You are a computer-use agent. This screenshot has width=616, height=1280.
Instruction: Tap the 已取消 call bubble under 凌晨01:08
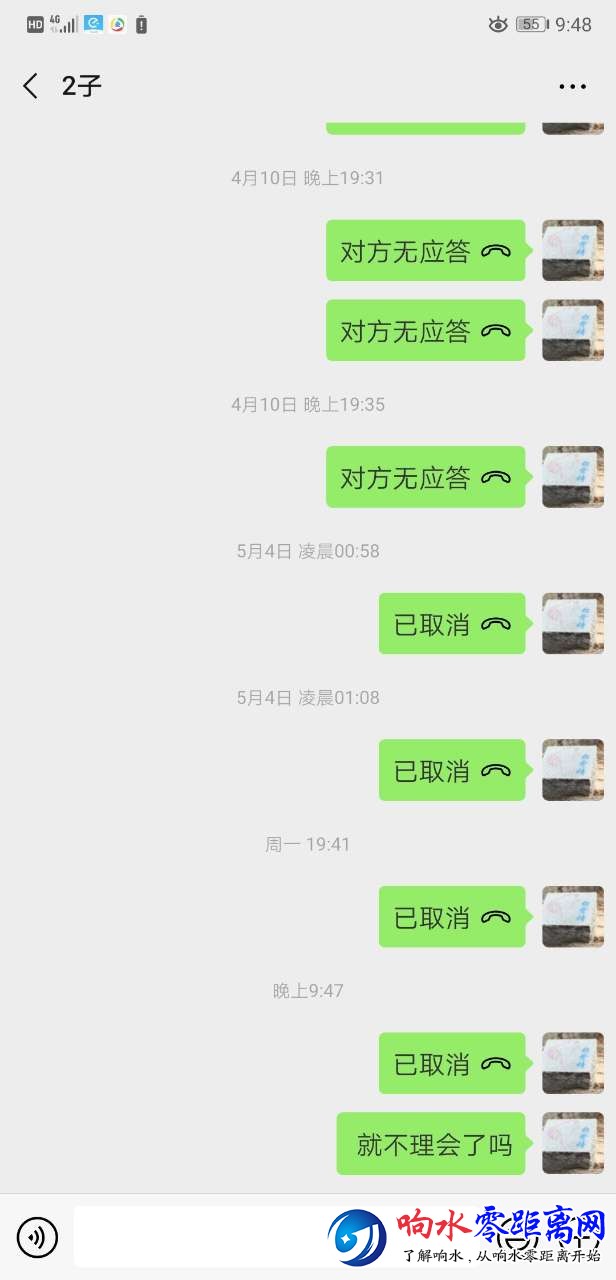452,770
